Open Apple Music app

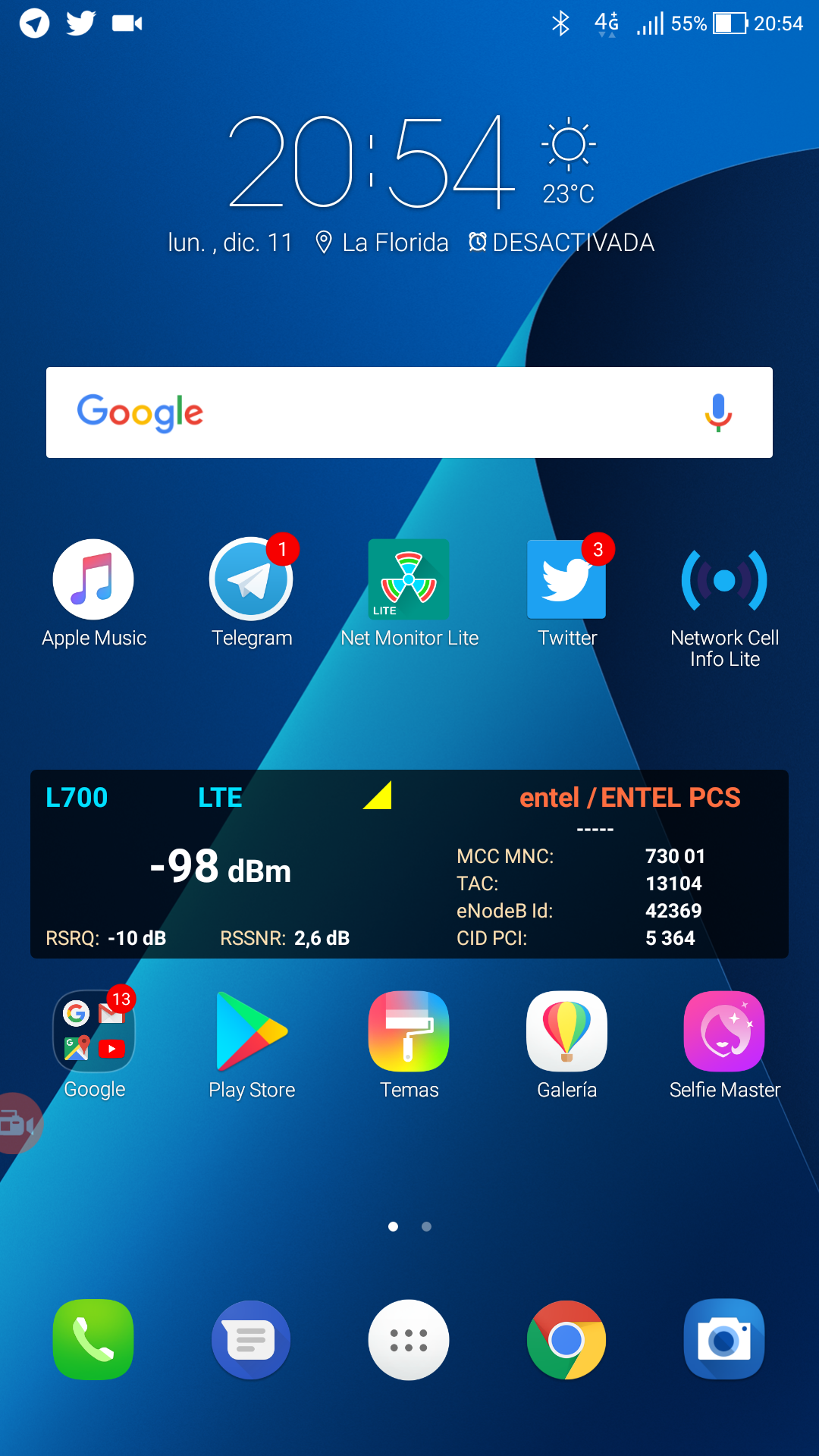(93, 580)
